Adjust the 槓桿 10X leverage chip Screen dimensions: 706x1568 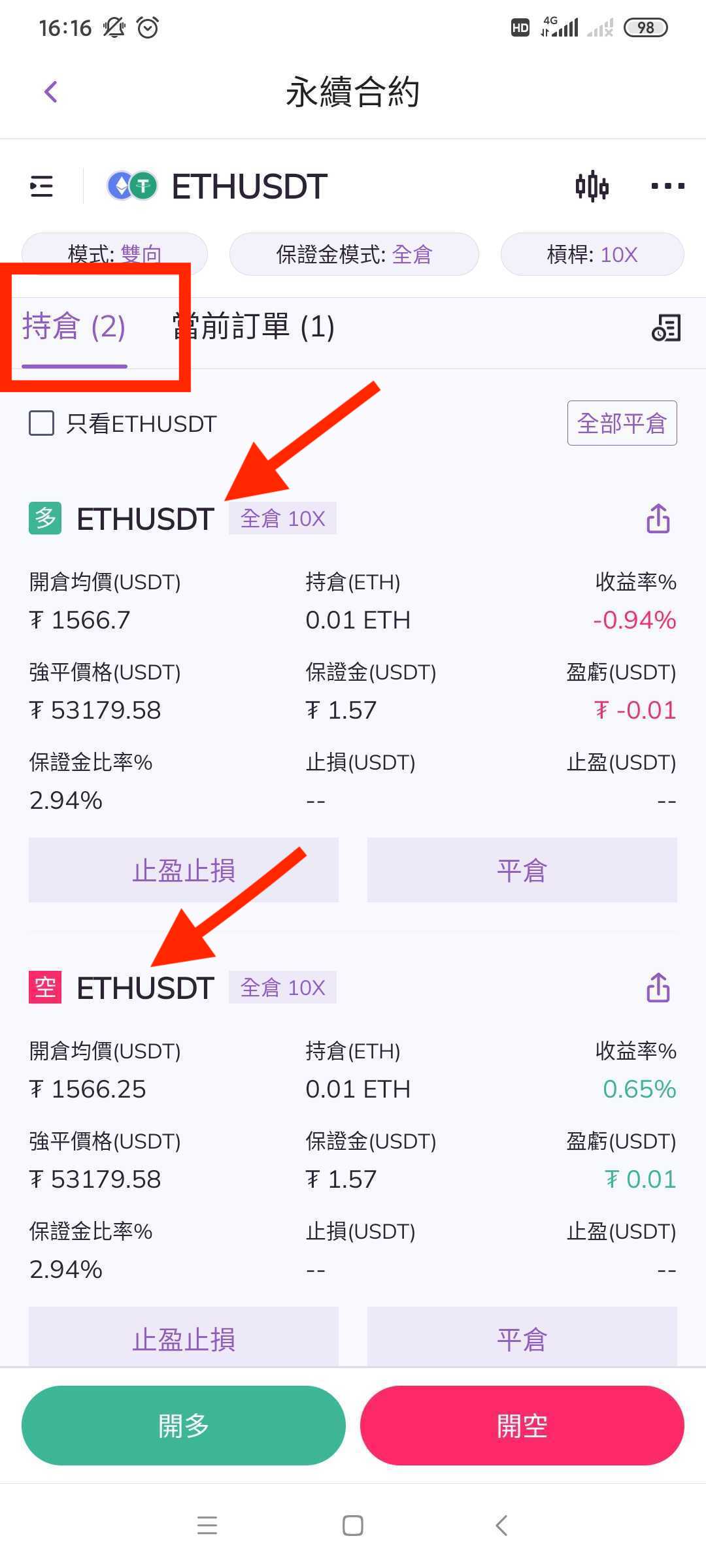point(592,254)
